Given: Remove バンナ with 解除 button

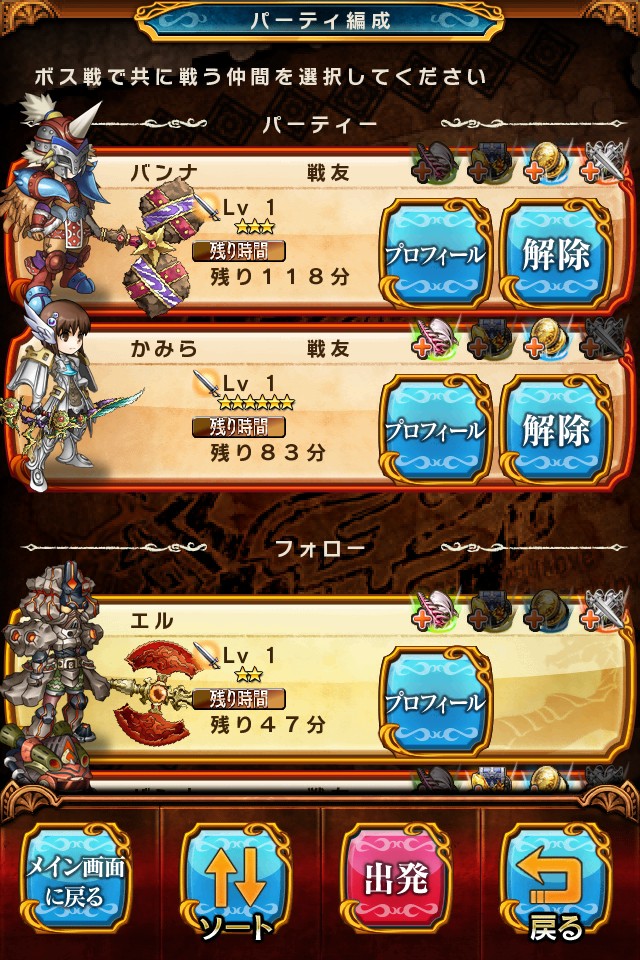Looking at the screenshot, I should (x=554, y=253).
